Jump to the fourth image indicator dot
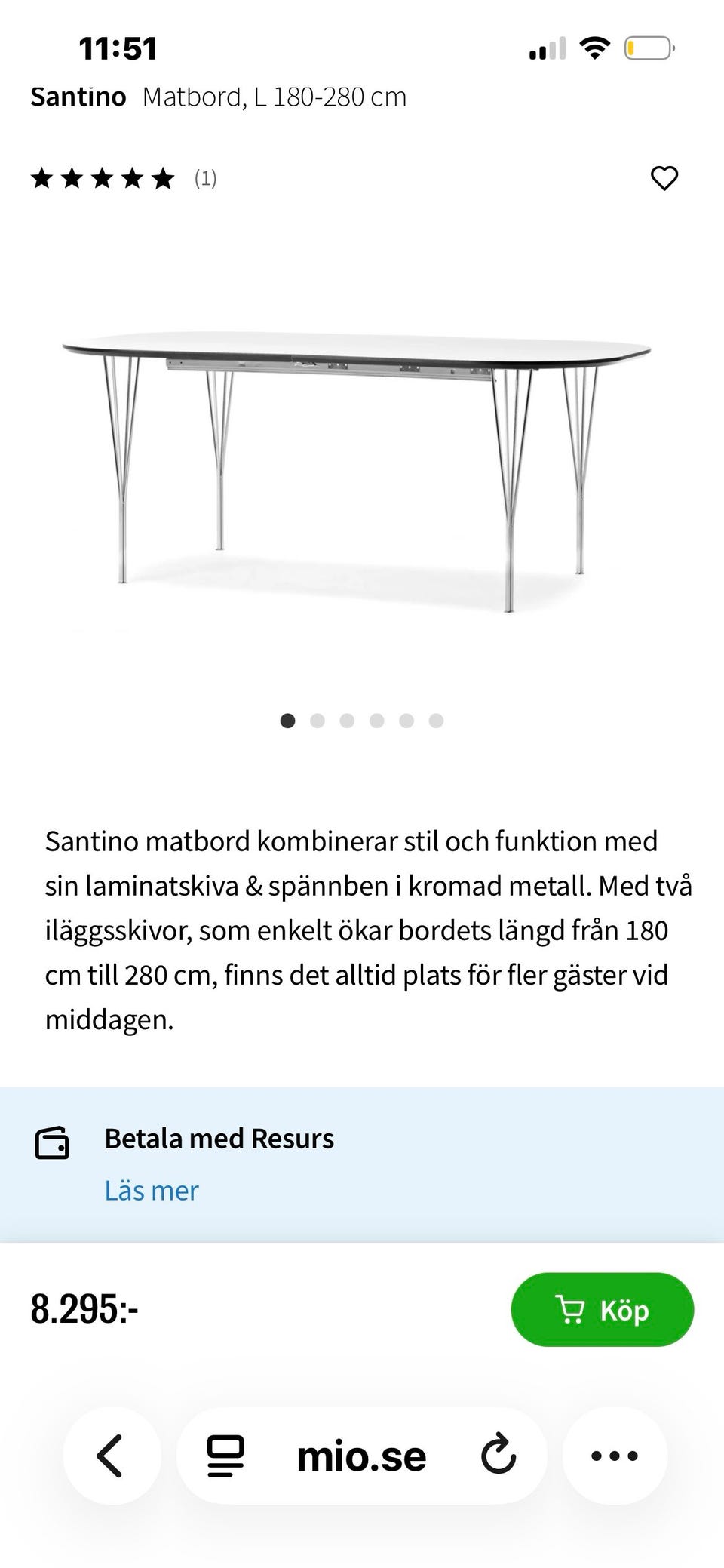The height and width of the screenshot is (1568, 724). [376, 721]
